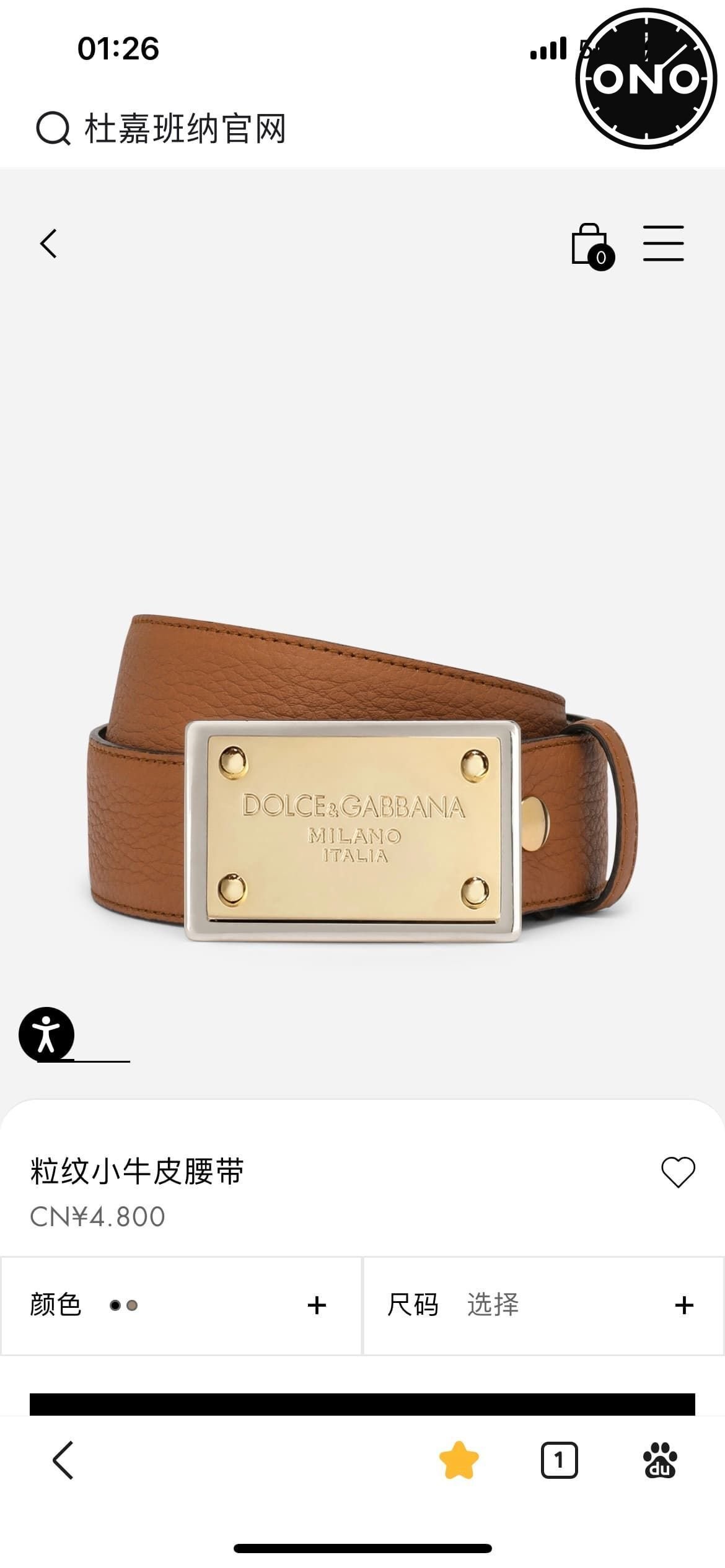
Task: Tap the browser back arrow
Action: tap(63, 1460)
